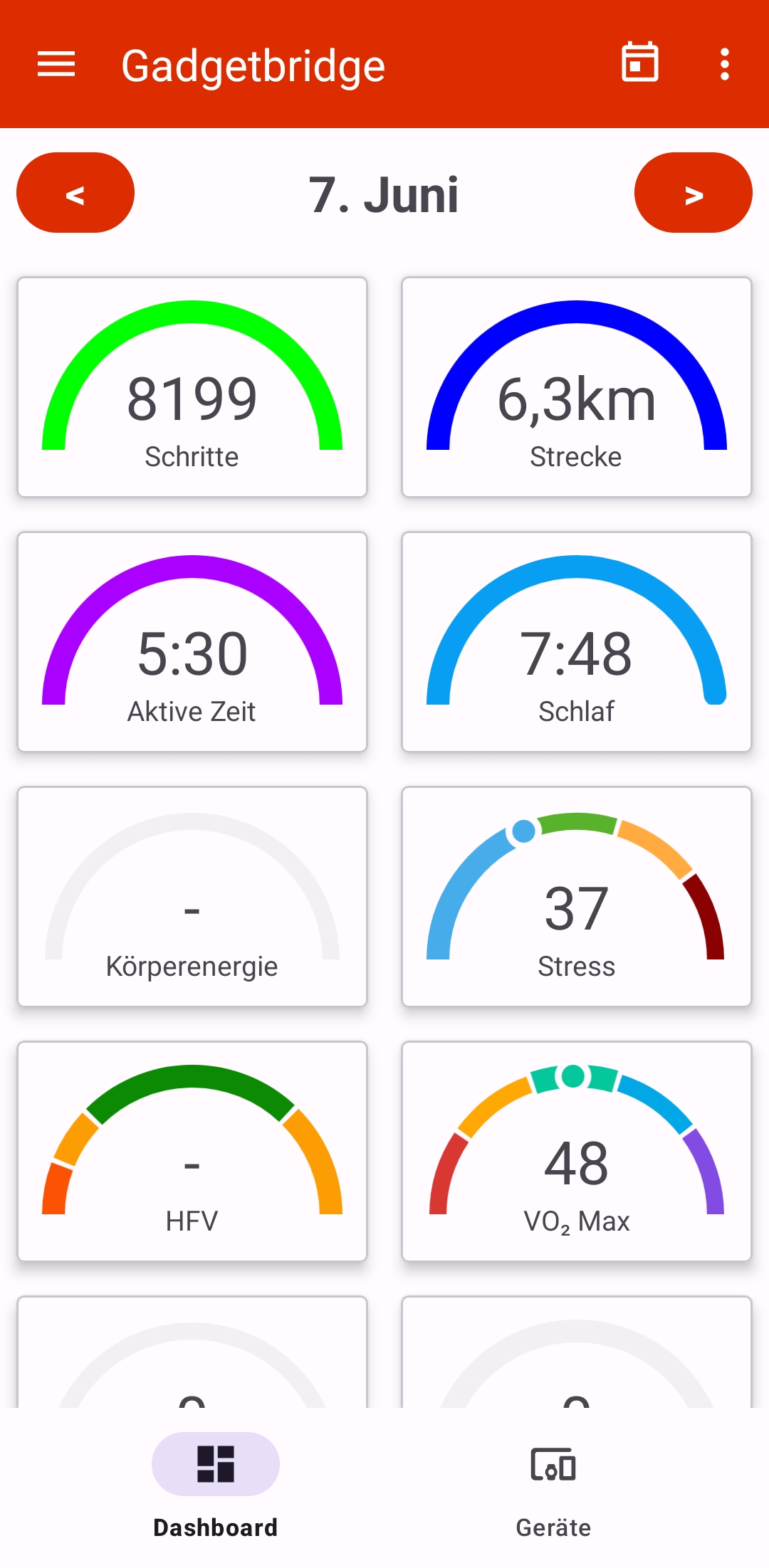Viewport: 769px width, 1568px height.
Task: Open the Schritte steps card
Action: tap(192, 387)
